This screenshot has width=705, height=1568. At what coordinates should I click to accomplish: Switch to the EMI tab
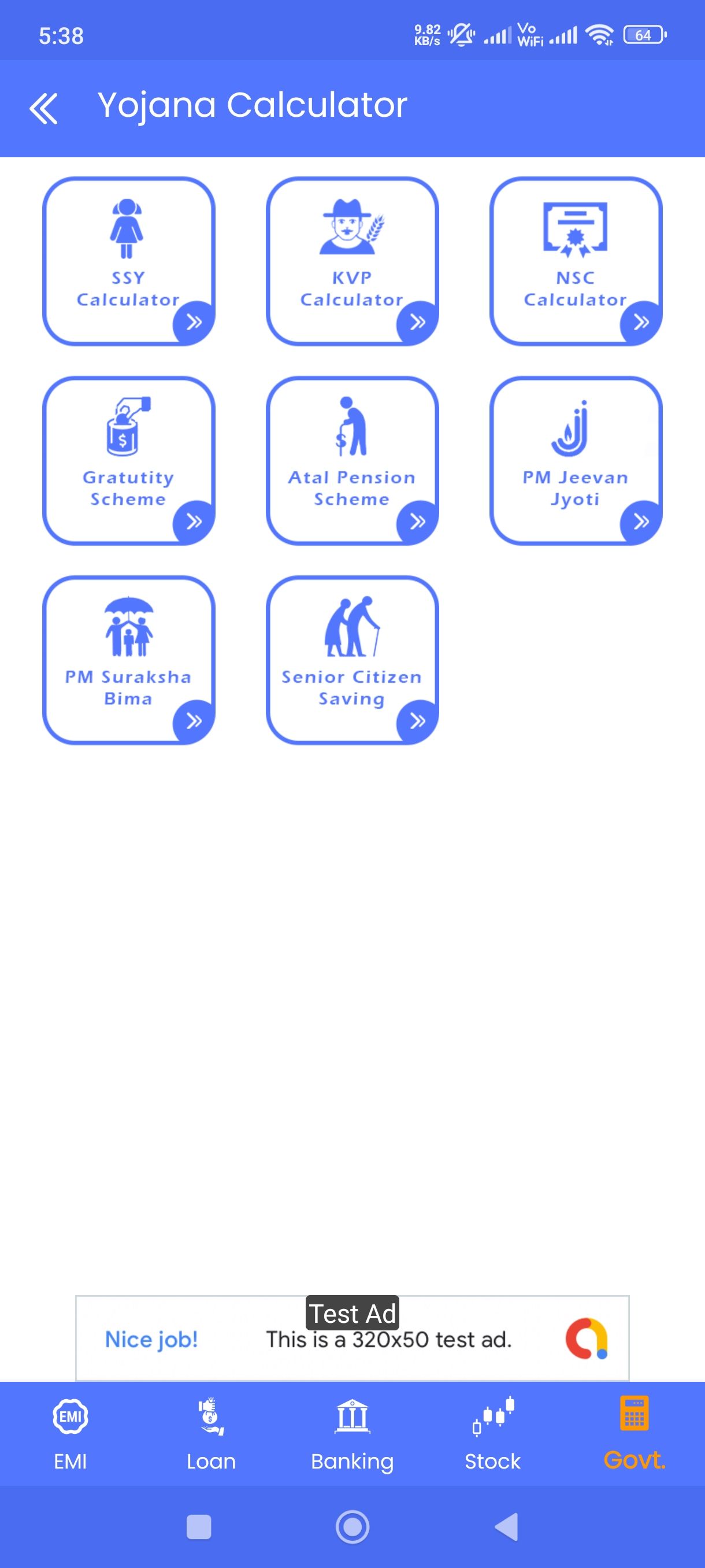70,1434
